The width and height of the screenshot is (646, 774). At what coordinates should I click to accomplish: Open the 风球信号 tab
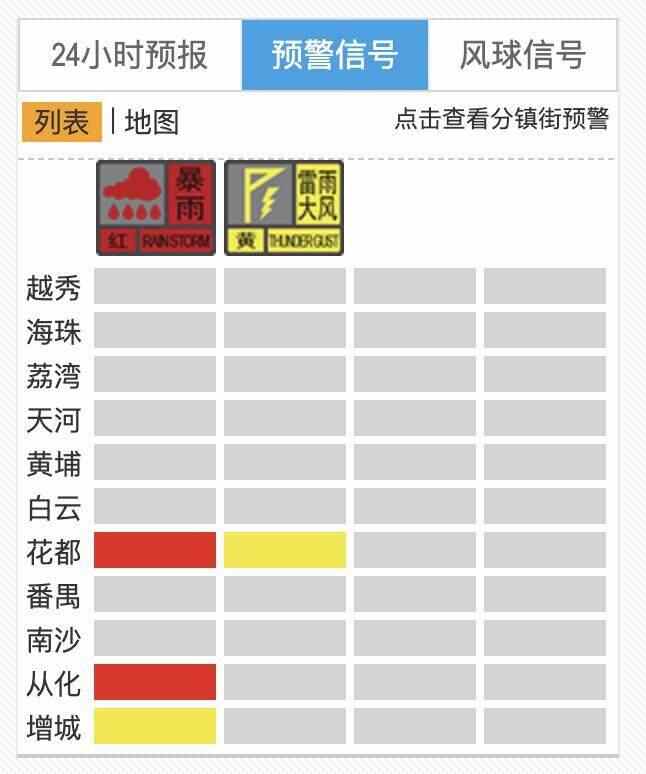pyautogui.click(x=522, y=55)
